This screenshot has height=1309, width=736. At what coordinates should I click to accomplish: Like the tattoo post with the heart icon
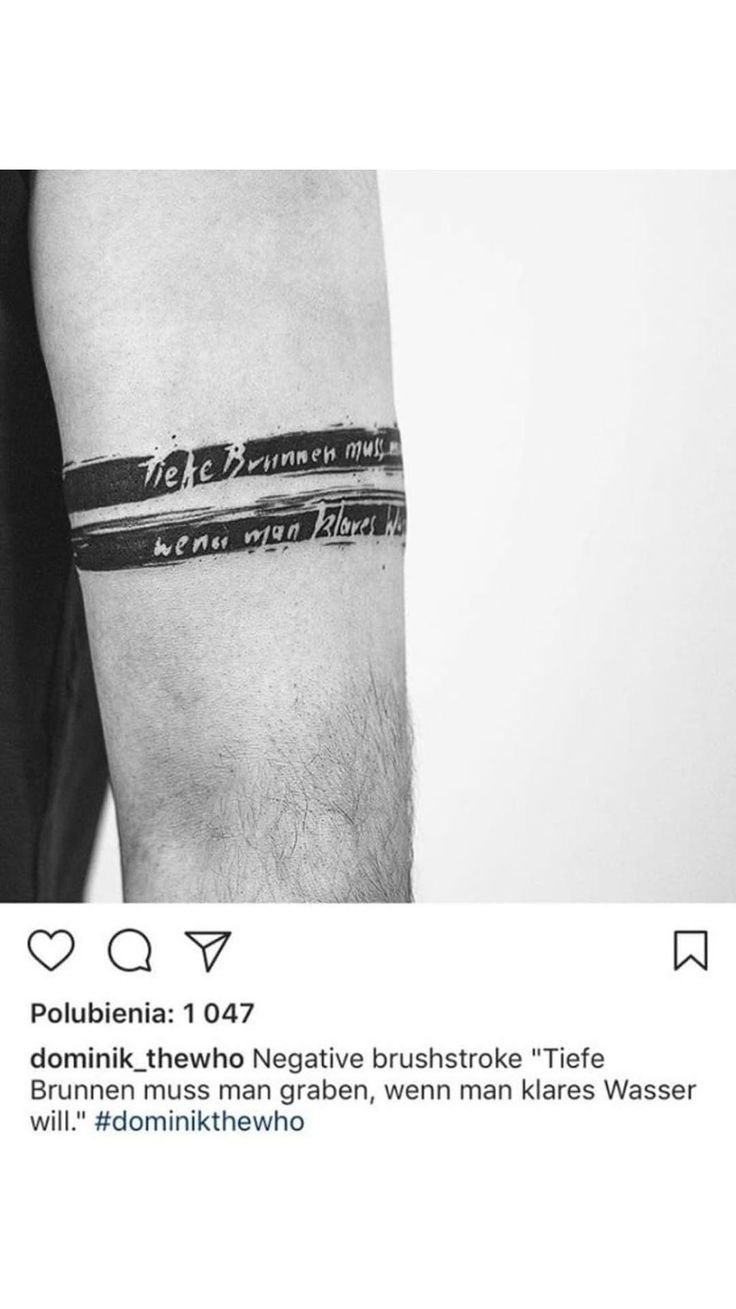[53, 950]
